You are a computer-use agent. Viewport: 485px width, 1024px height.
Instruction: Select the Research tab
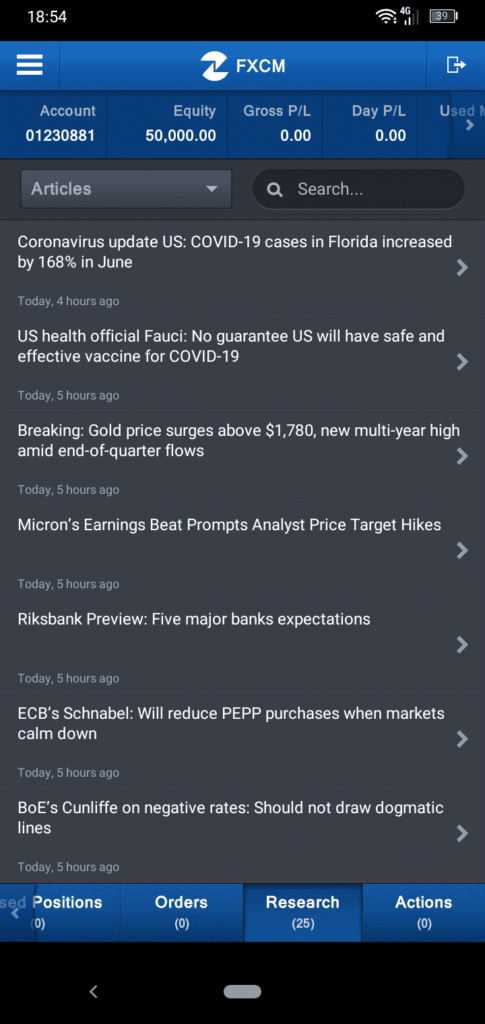303,912
